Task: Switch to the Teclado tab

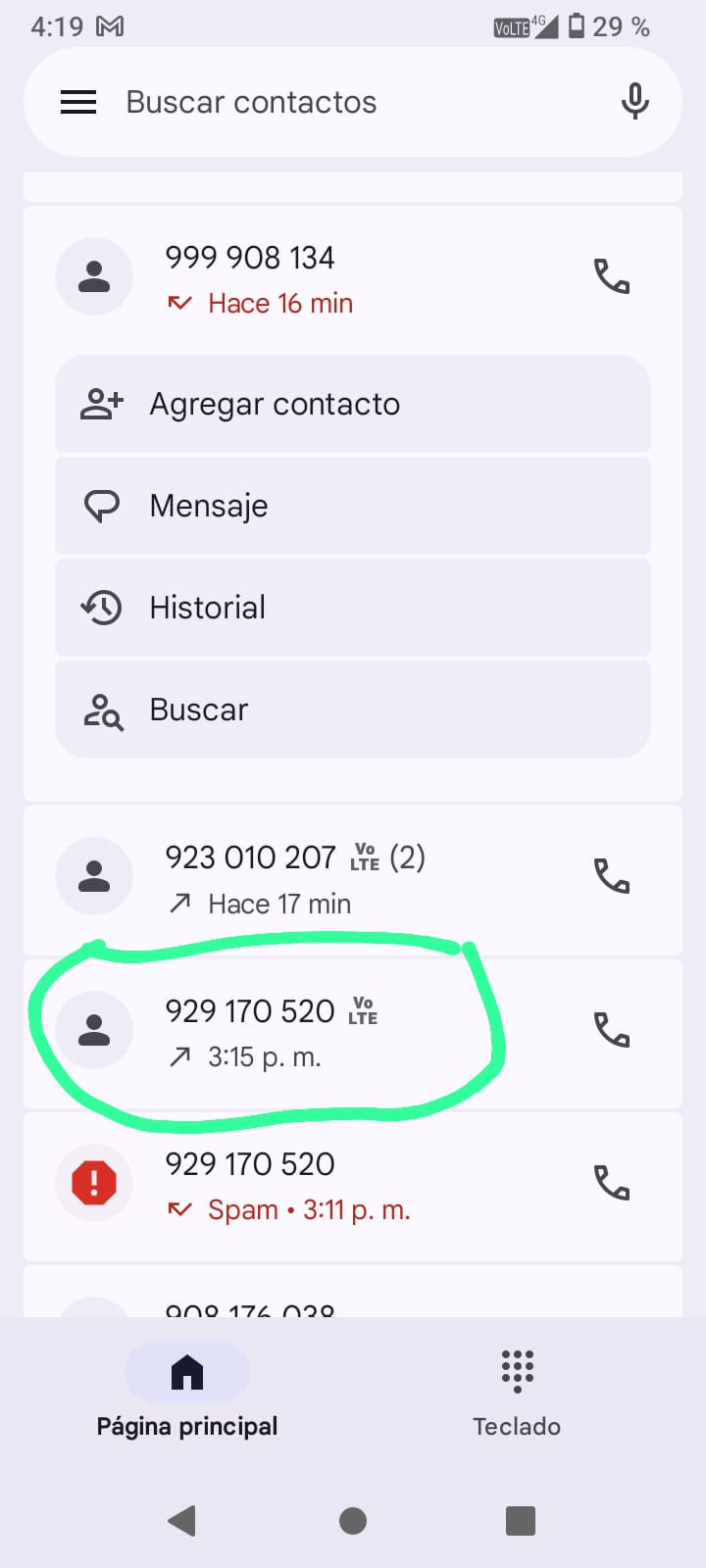Action: (517, 1392)
